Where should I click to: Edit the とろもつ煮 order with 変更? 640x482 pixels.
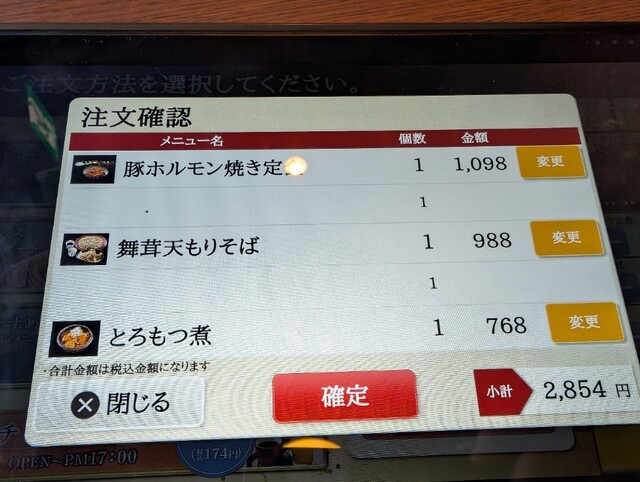pos(585,322)
